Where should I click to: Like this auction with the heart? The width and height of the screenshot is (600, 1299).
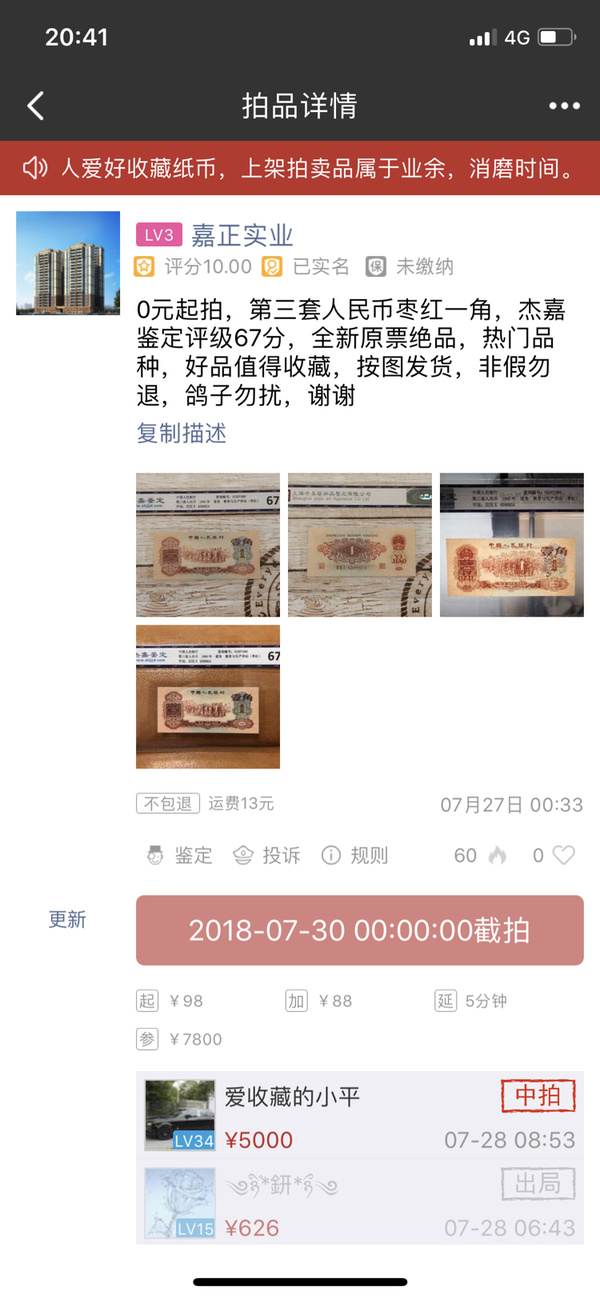point(564,855)
